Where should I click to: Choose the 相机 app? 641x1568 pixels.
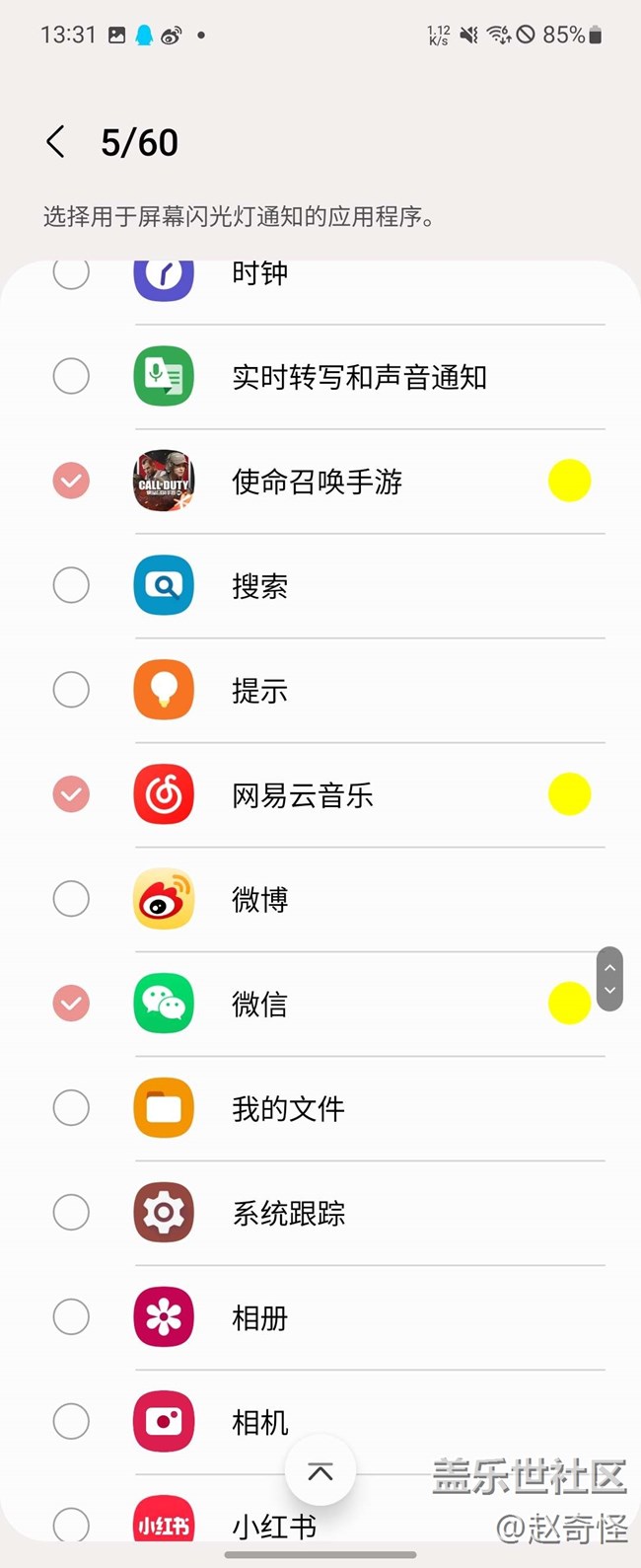(x=71, y=1422)
